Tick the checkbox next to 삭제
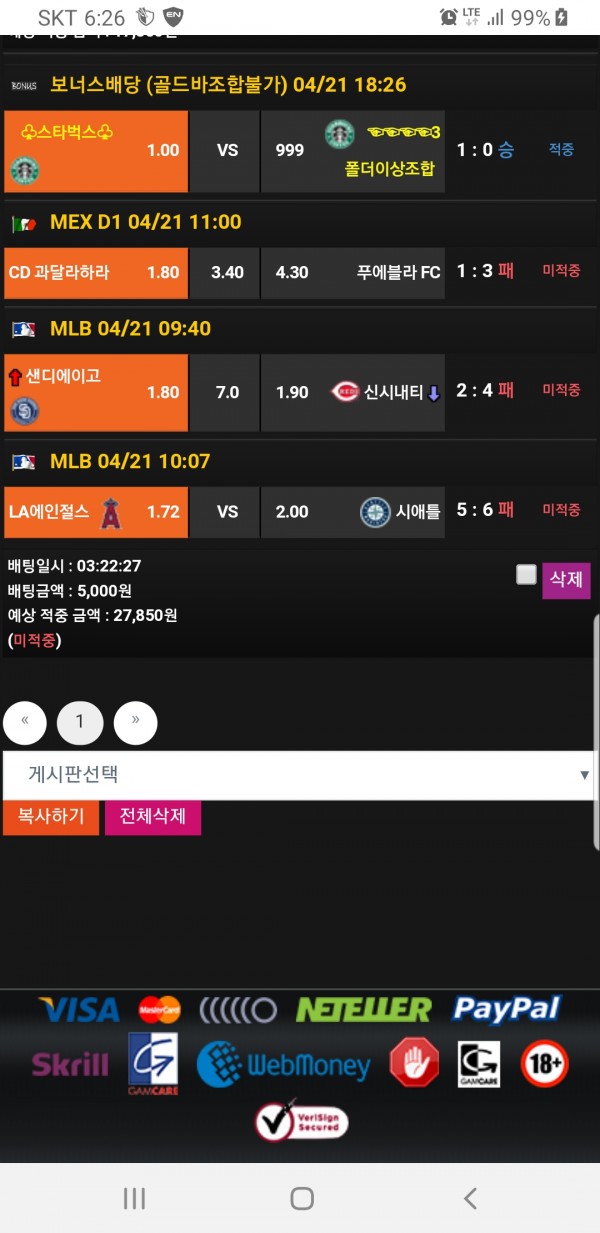 click(x=526, y=575)
